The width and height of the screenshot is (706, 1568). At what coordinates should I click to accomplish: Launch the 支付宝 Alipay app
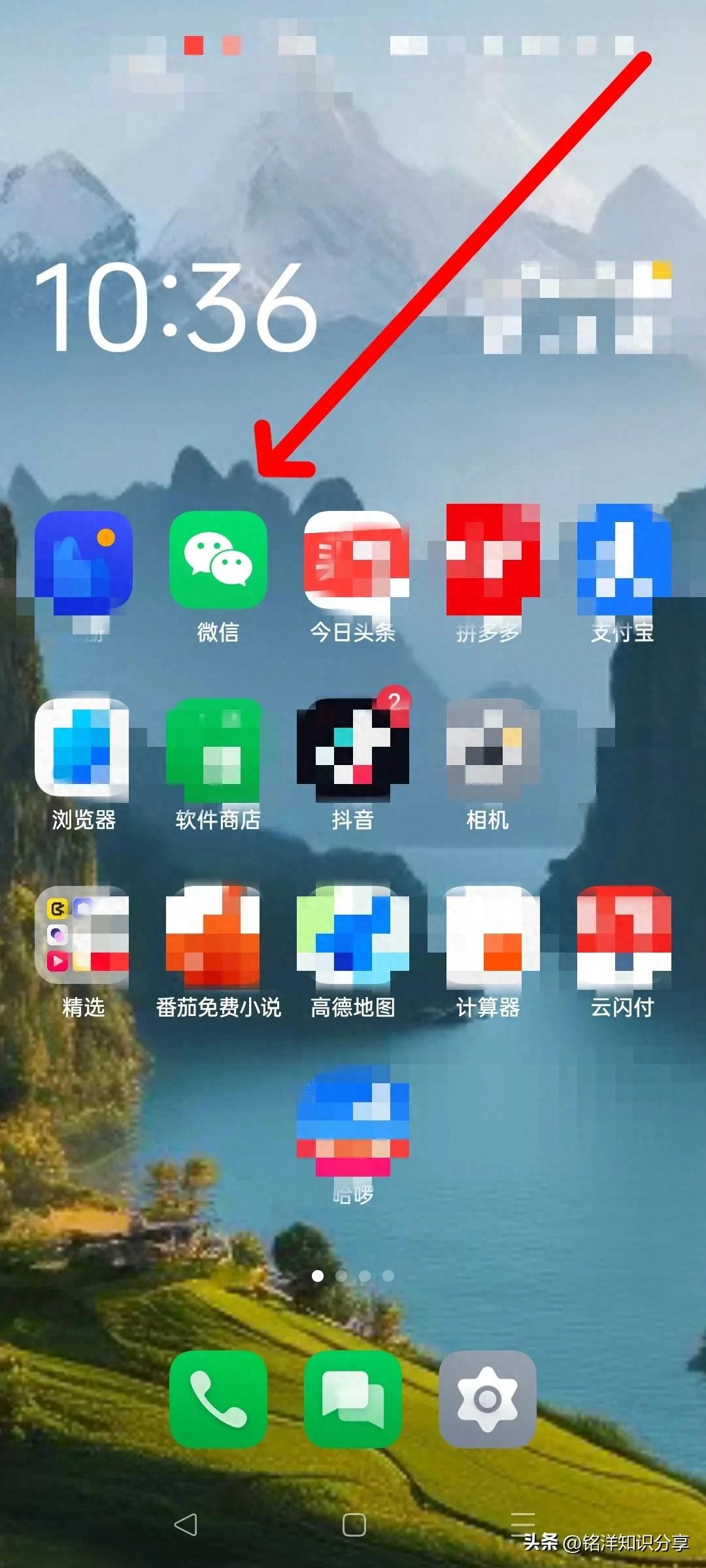[x=623, y=560]
